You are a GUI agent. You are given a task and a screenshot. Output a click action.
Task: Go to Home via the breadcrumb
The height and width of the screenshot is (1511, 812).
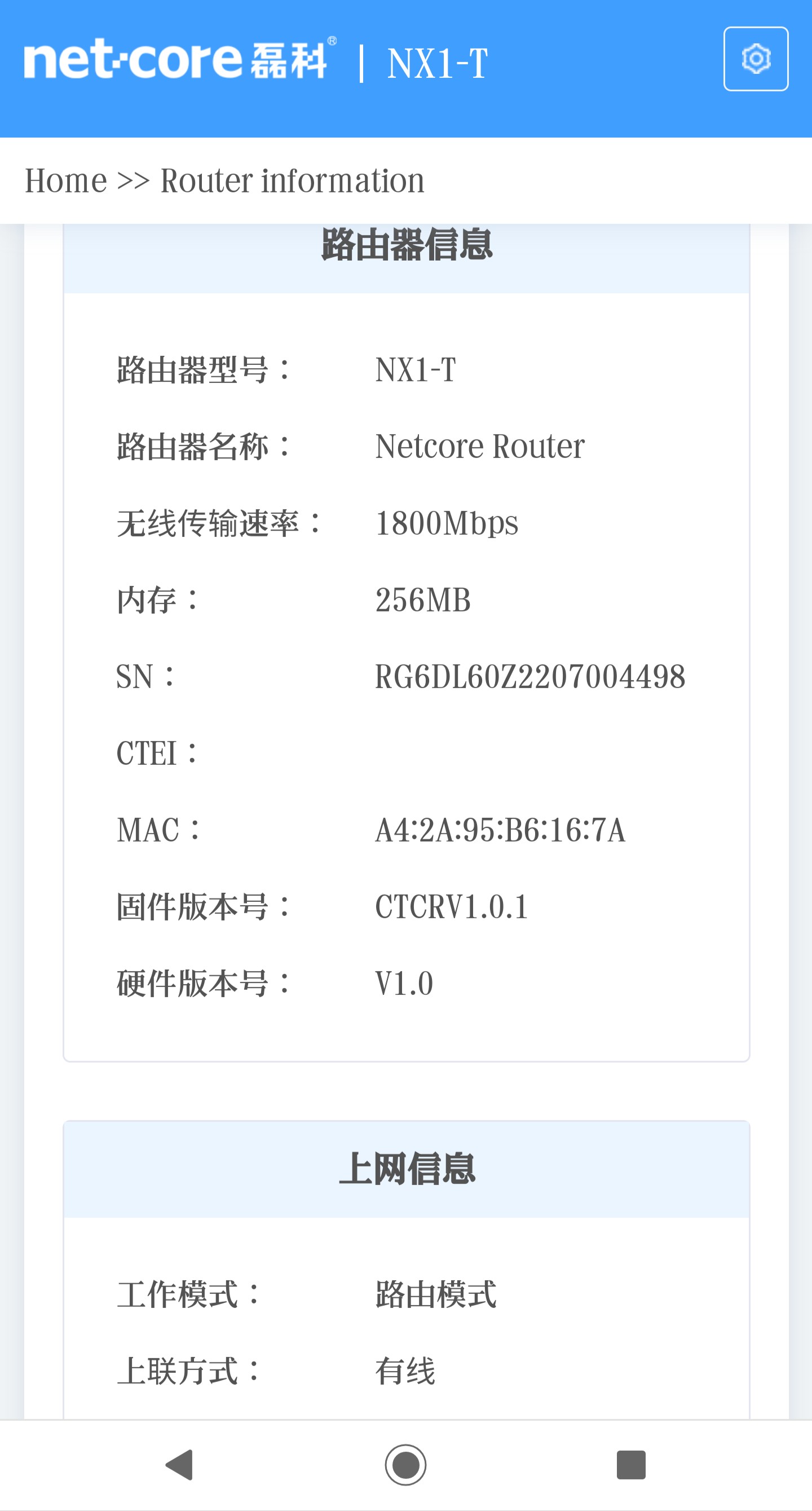click(x=65, y=180)
